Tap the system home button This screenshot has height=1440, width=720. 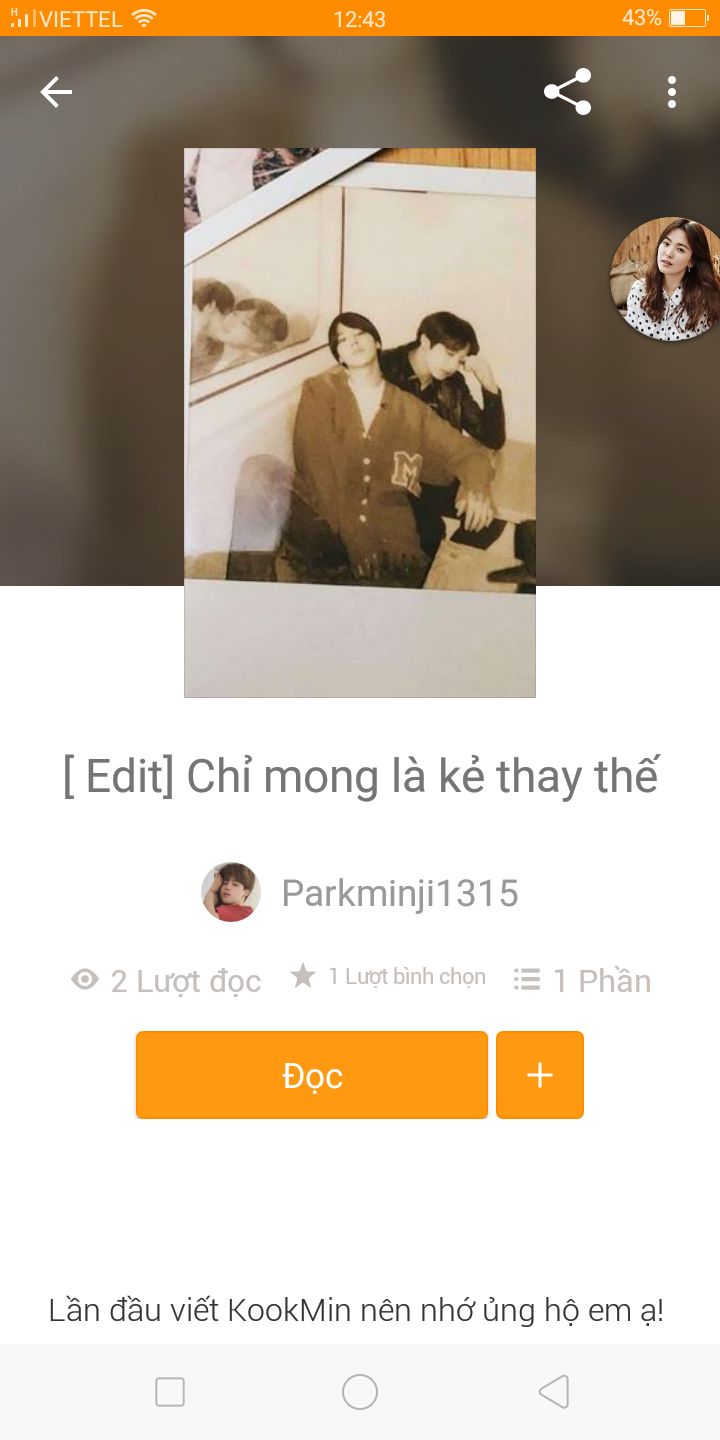pos(360,1392)
